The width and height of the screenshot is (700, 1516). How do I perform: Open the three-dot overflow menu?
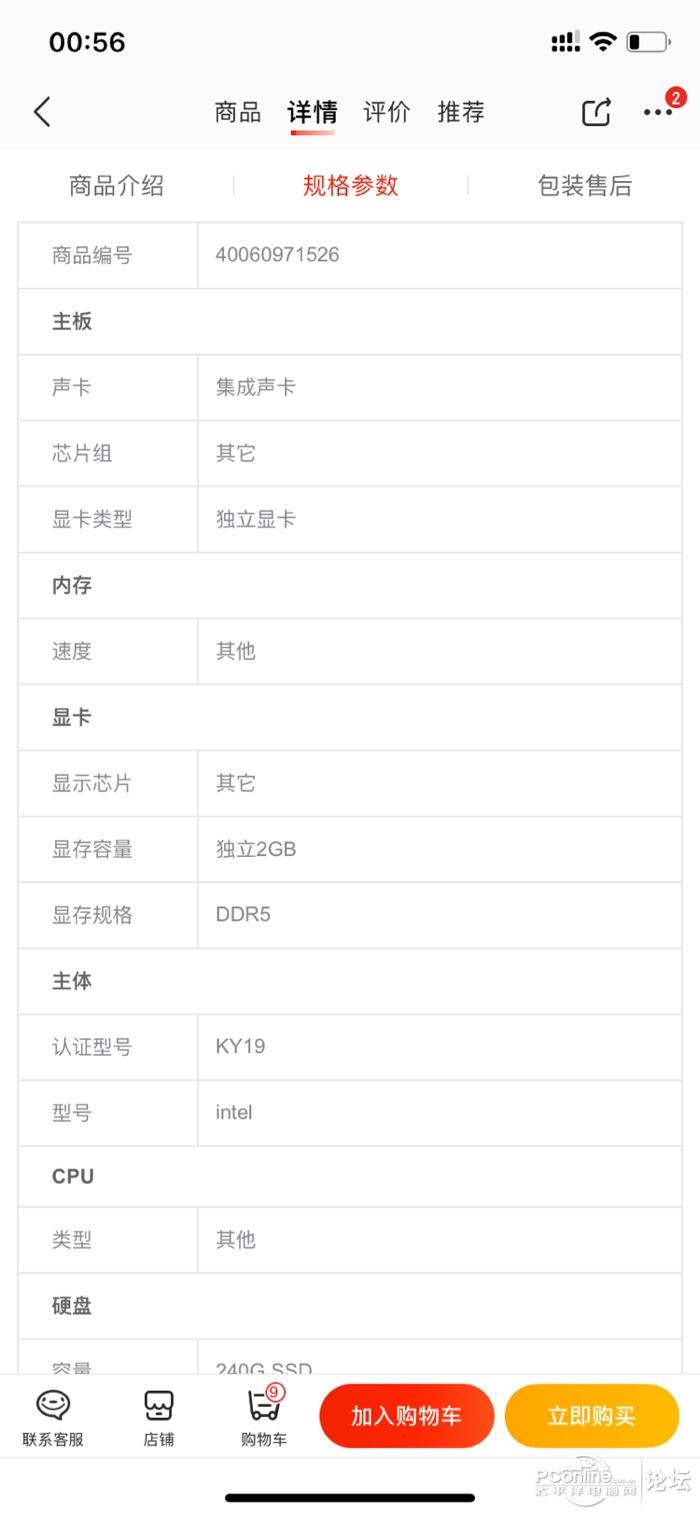658,112
